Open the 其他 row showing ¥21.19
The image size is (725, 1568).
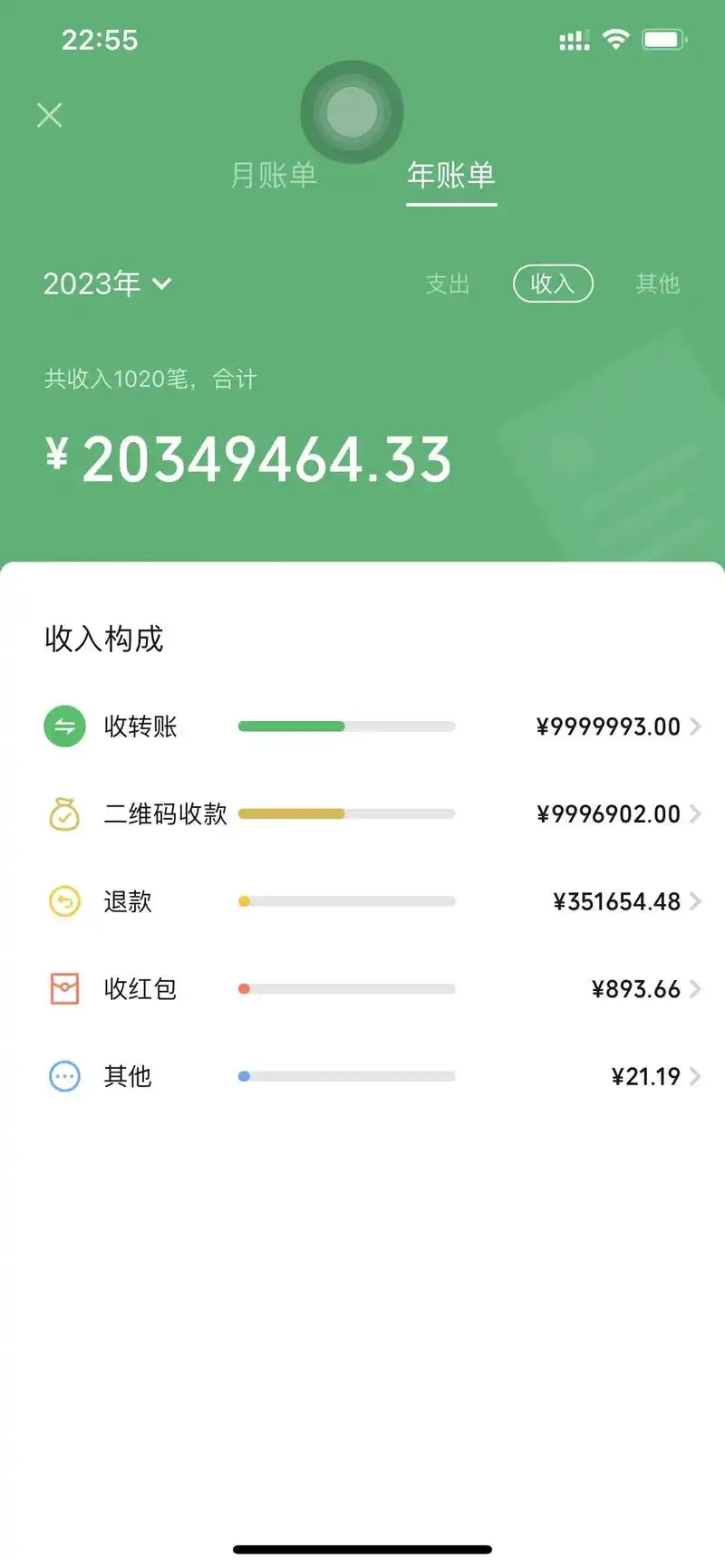(x=372, y=1076)
